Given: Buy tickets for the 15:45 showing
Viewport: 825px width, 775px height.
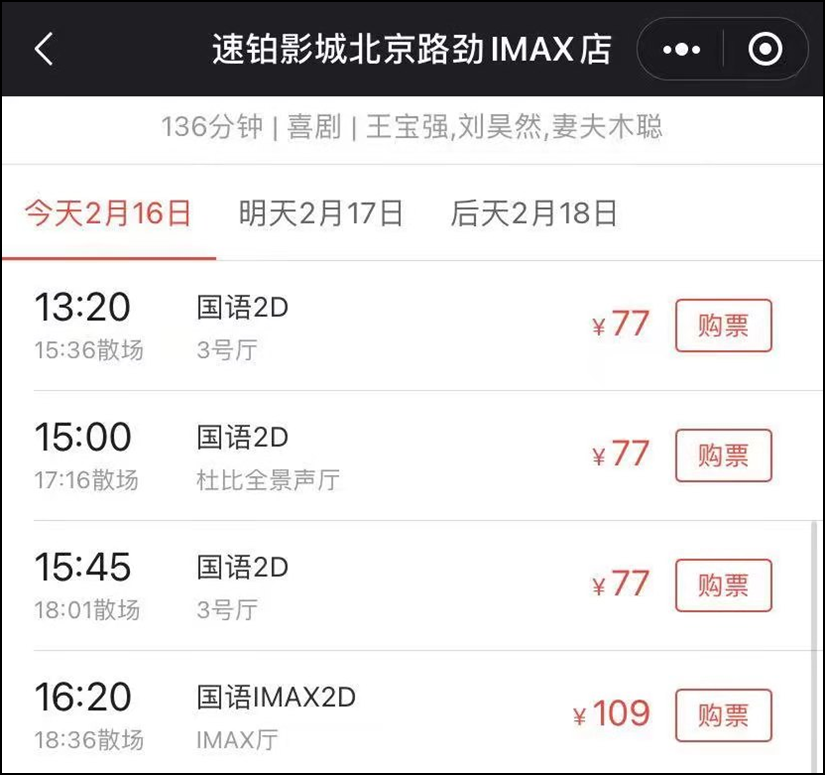Looking at the screenshot, I should (723, 585).
